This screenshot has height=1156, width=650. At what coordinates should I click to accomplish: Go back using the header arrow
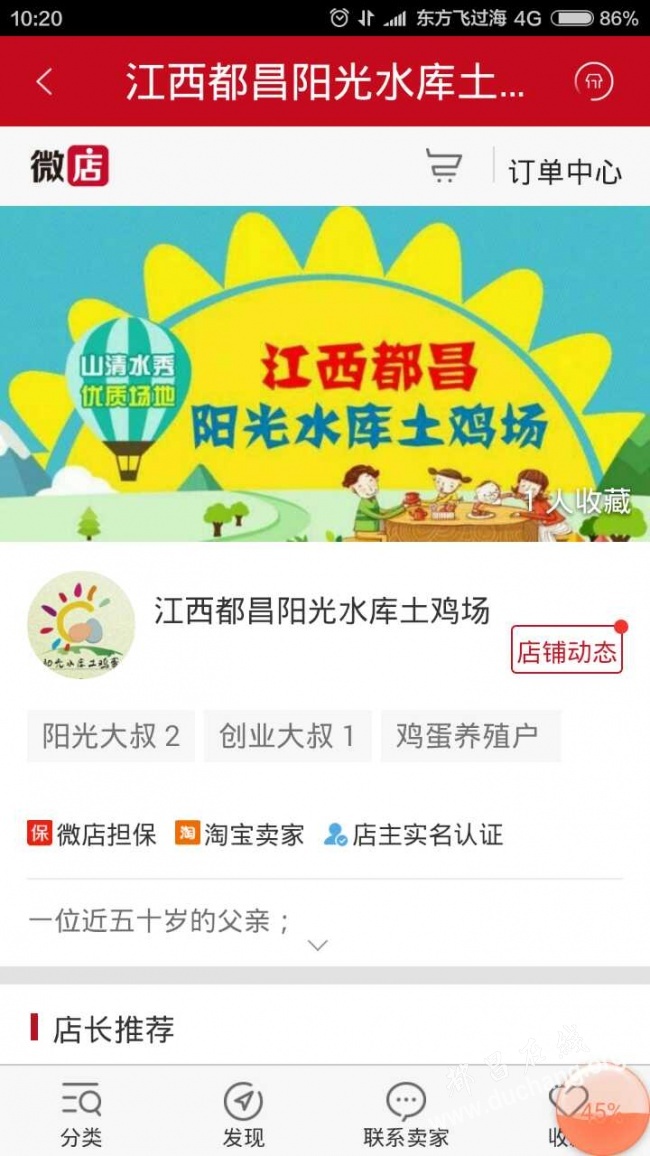tap(44, 82)
